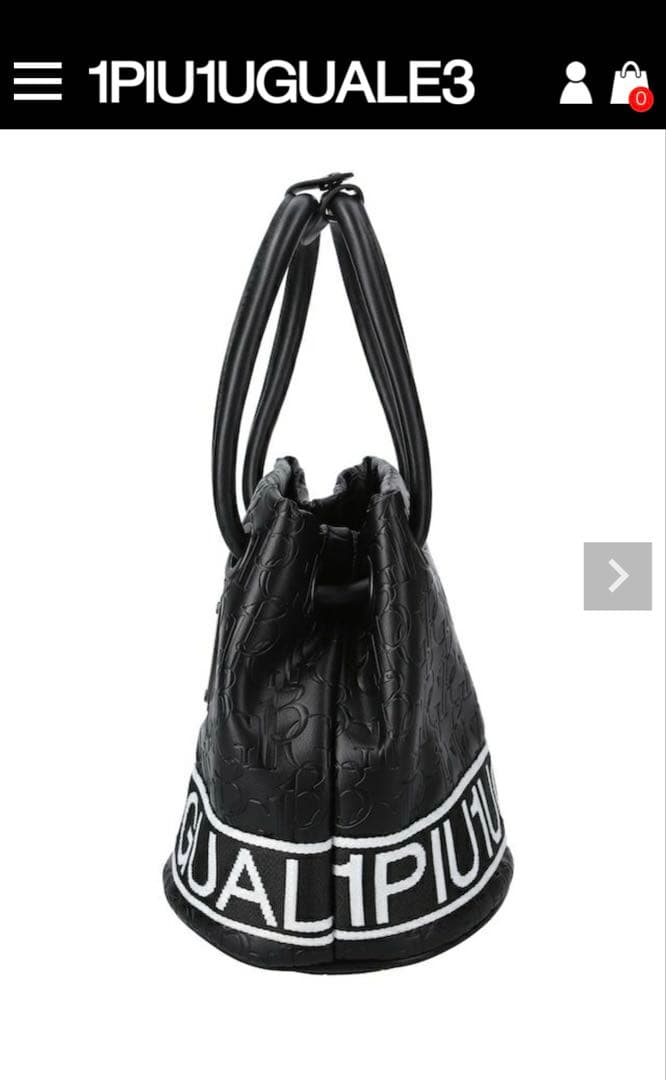This screenshot has height=1080, width=666.
Task: Open the account profile icon
Action: click(x=575, y=83)
